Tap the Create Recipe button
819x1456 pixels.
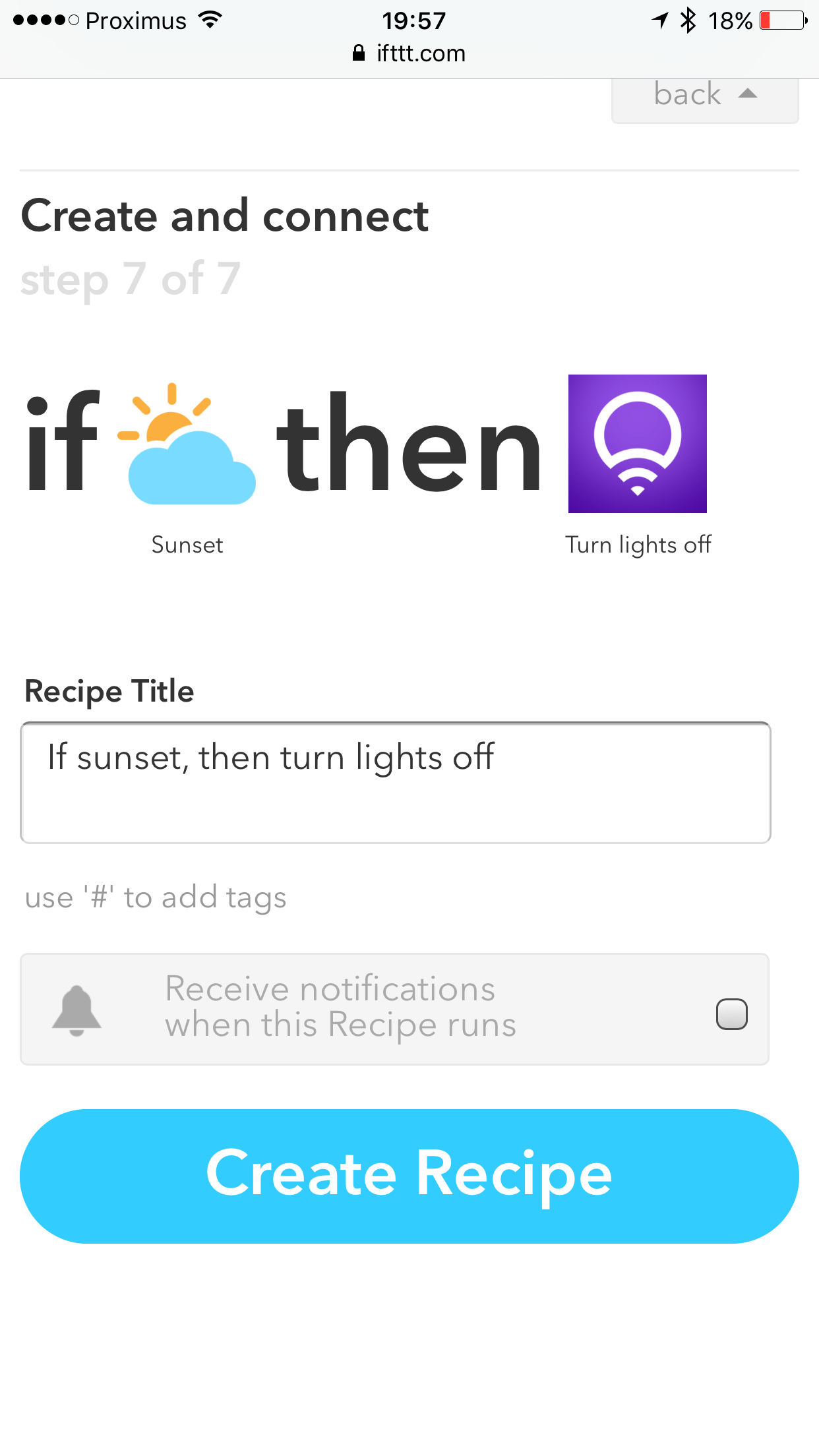click(x=409, y=1176)
